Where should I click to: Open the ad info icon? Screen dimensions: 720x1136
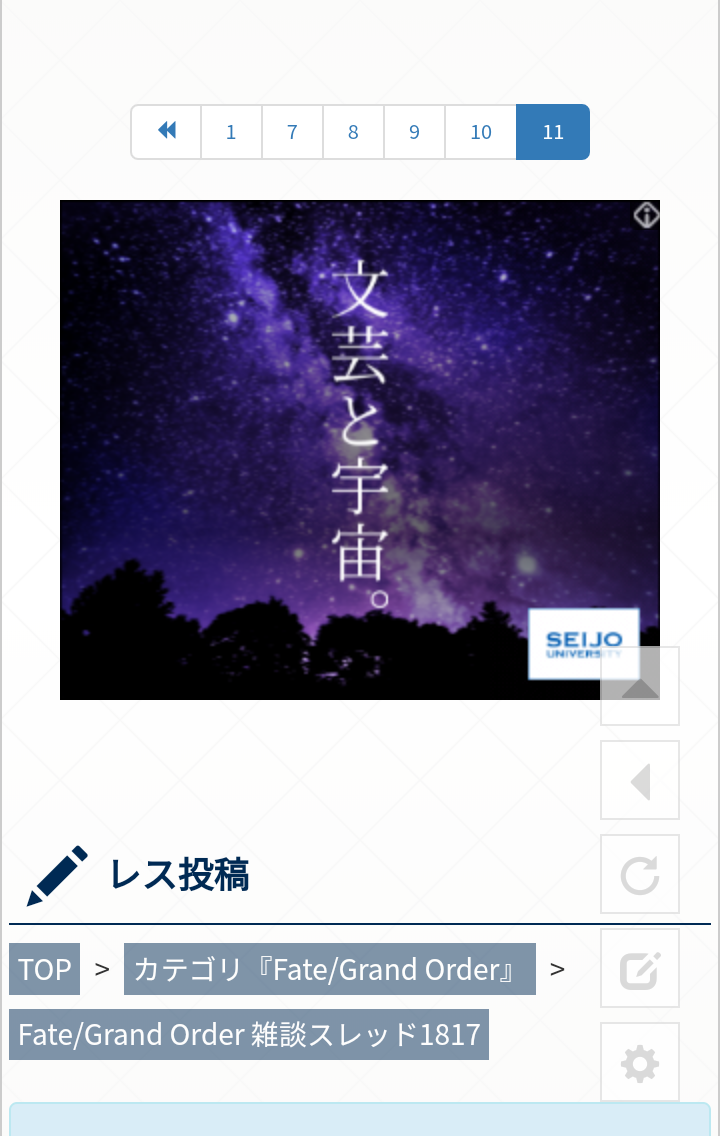[646, 214]
